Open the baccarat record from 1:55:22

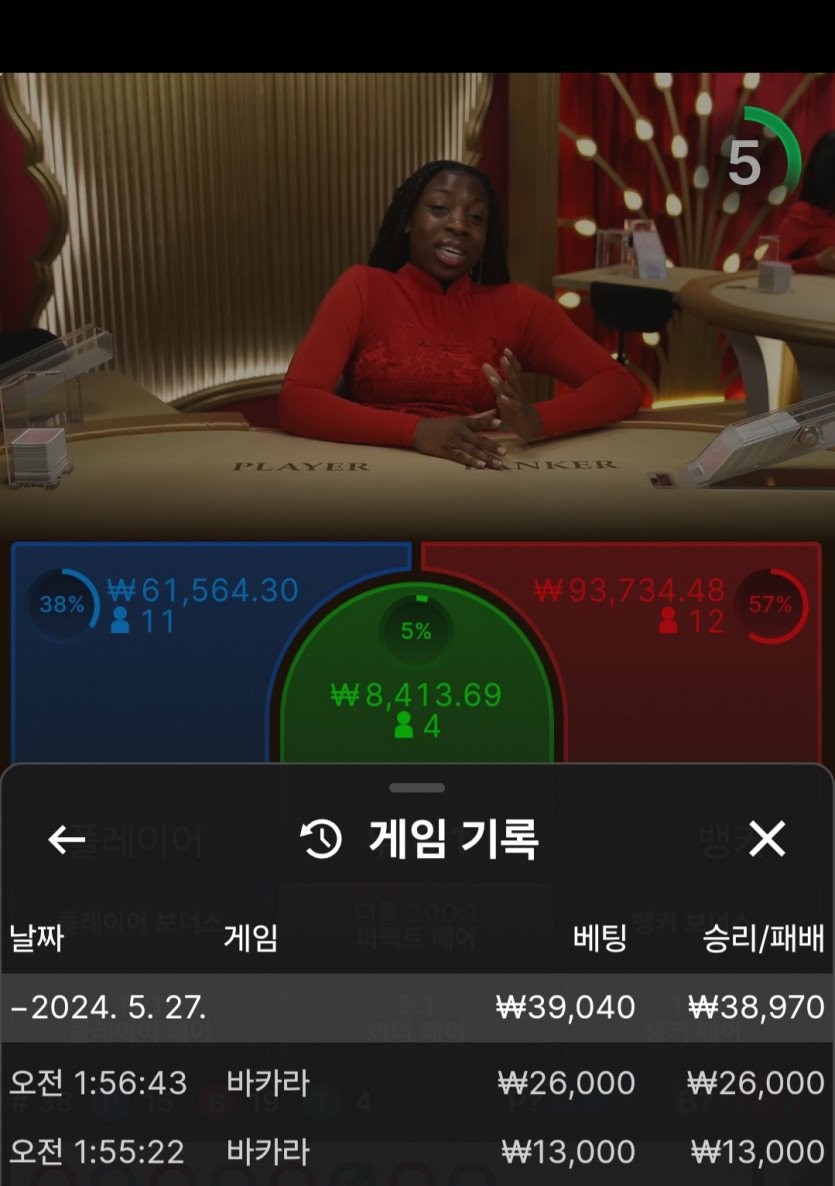click(x=416, y=1152)
